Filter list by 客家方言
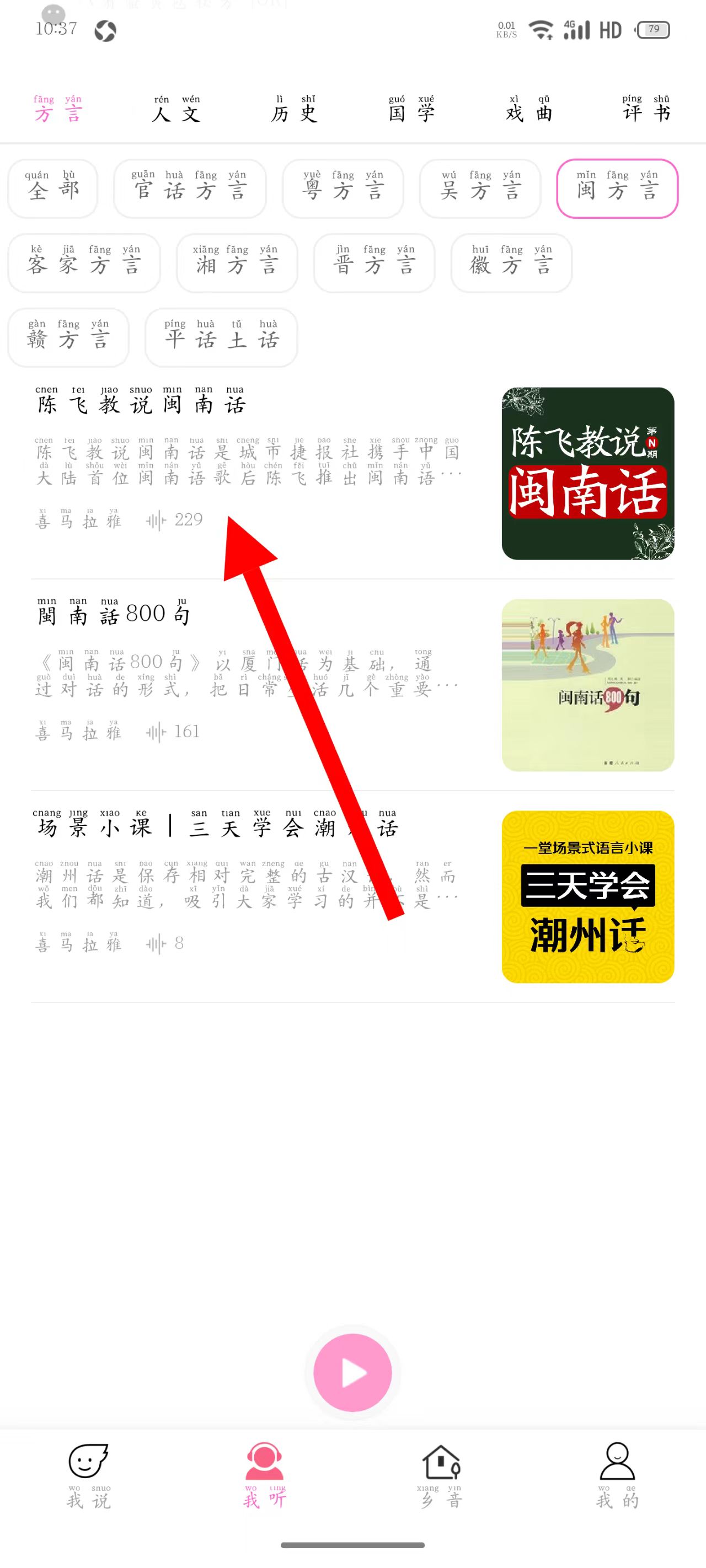The width and height of the screenshot is (706, 1568). [x=84, y=263]
